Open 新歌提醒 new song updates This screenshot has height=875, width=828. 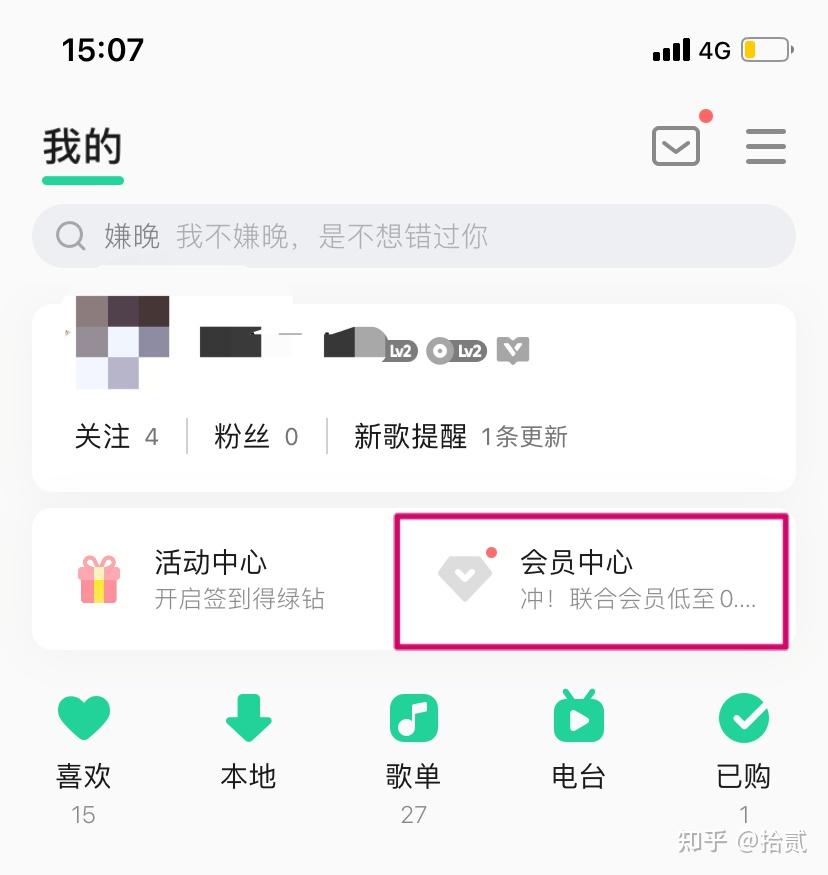pyautogui.click(x=460, y=437)
